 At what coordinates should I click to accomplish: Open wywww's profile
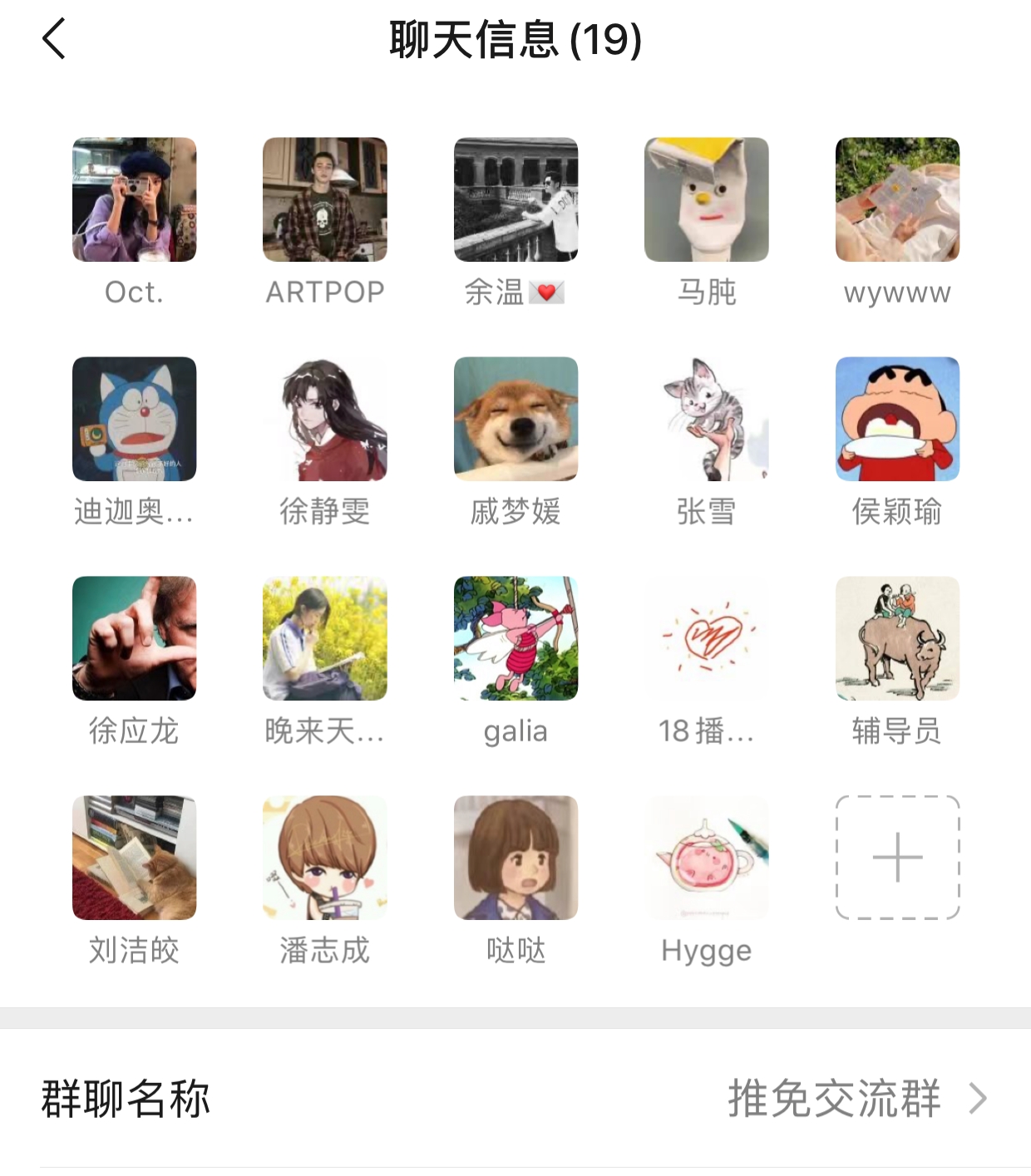coord(897,199)
